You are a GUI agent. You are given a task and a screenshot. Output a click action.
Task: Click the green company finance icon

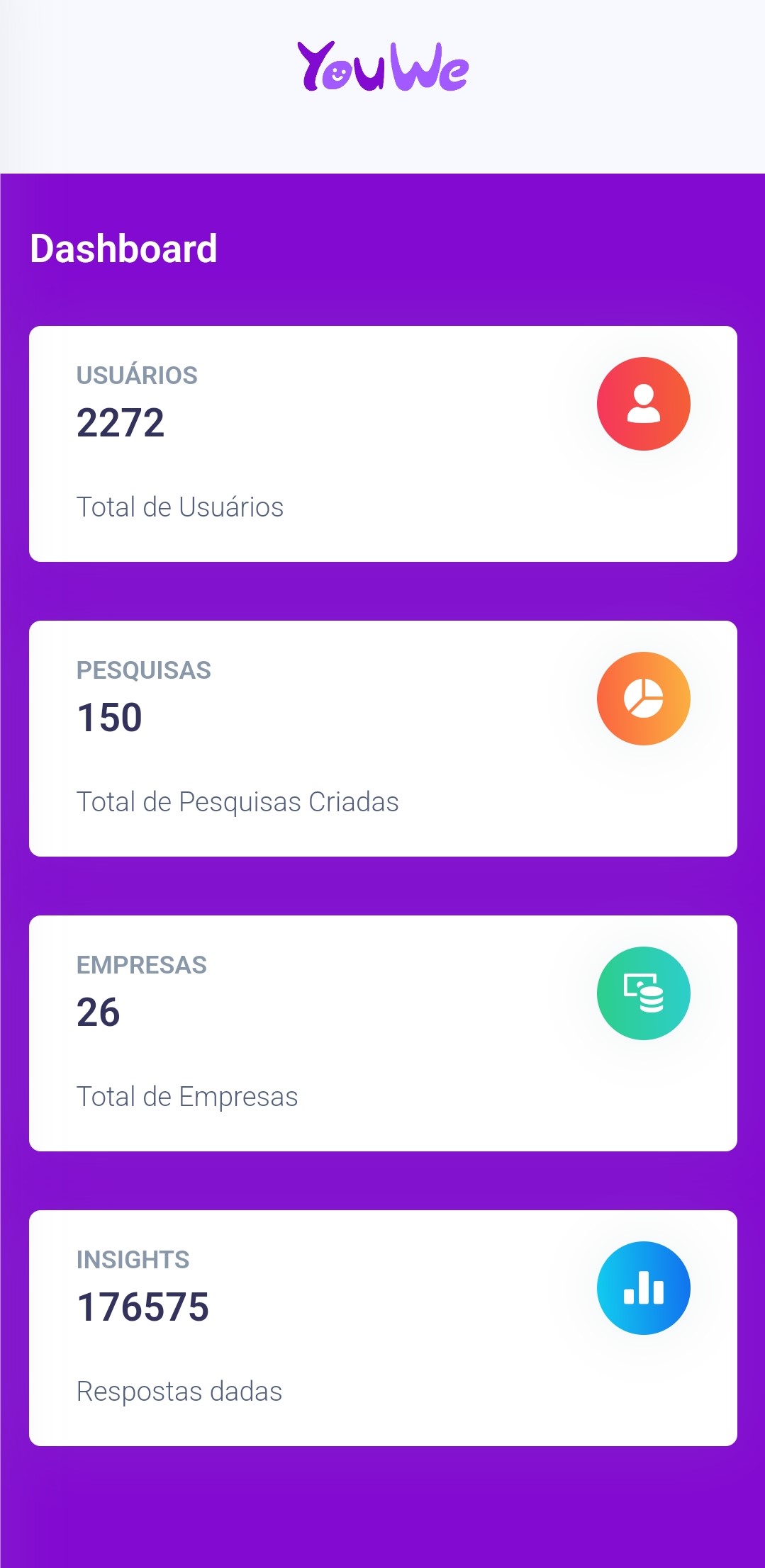[x=643, y=993]
